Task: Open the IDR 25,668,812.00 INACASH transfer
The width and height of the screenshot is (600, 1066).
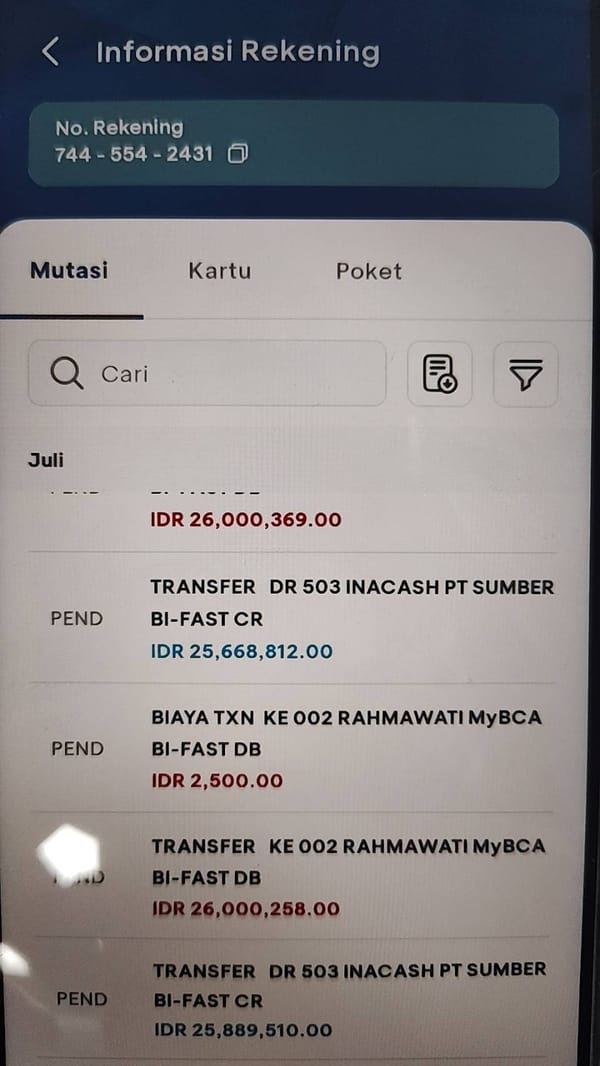Action: click(292, 618)
